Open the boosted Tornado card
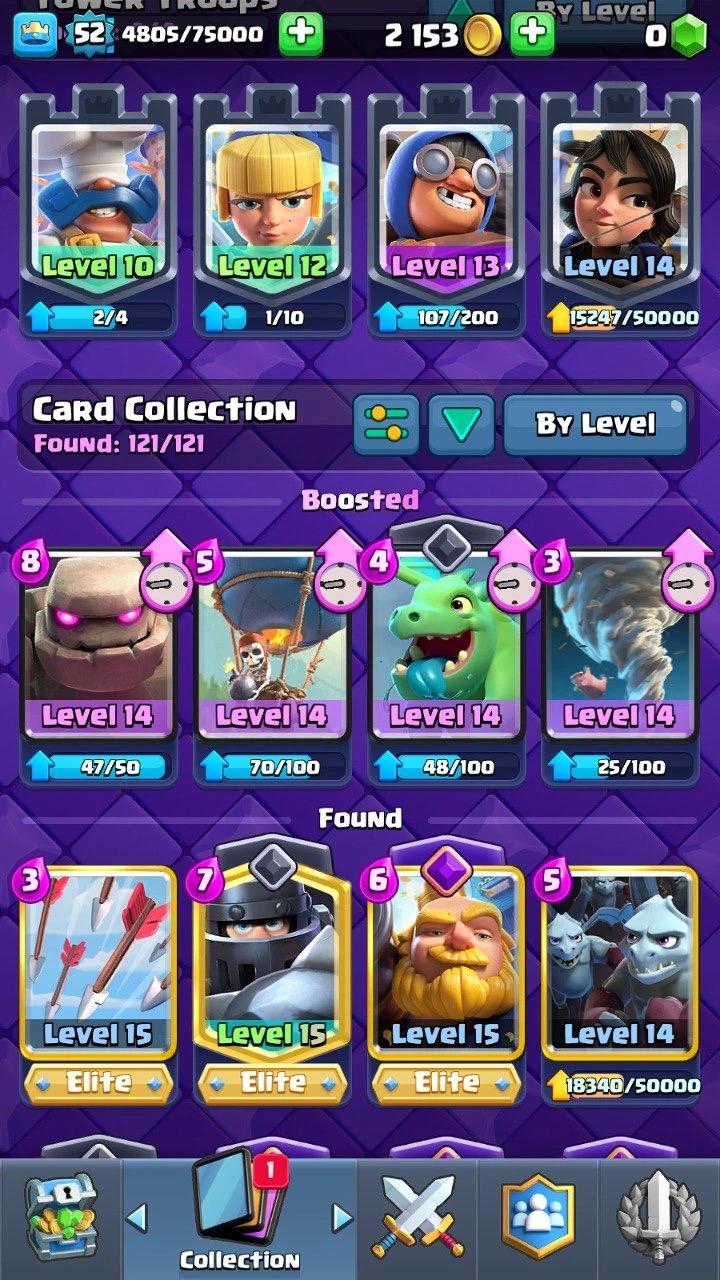 coord(619,650)
